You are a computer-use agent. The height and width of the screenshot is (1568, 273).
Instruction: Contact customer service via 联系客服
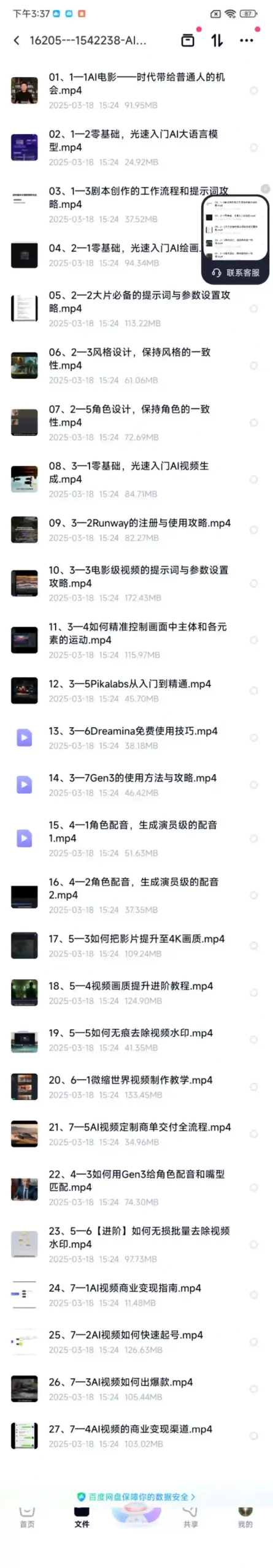(236, 273)
